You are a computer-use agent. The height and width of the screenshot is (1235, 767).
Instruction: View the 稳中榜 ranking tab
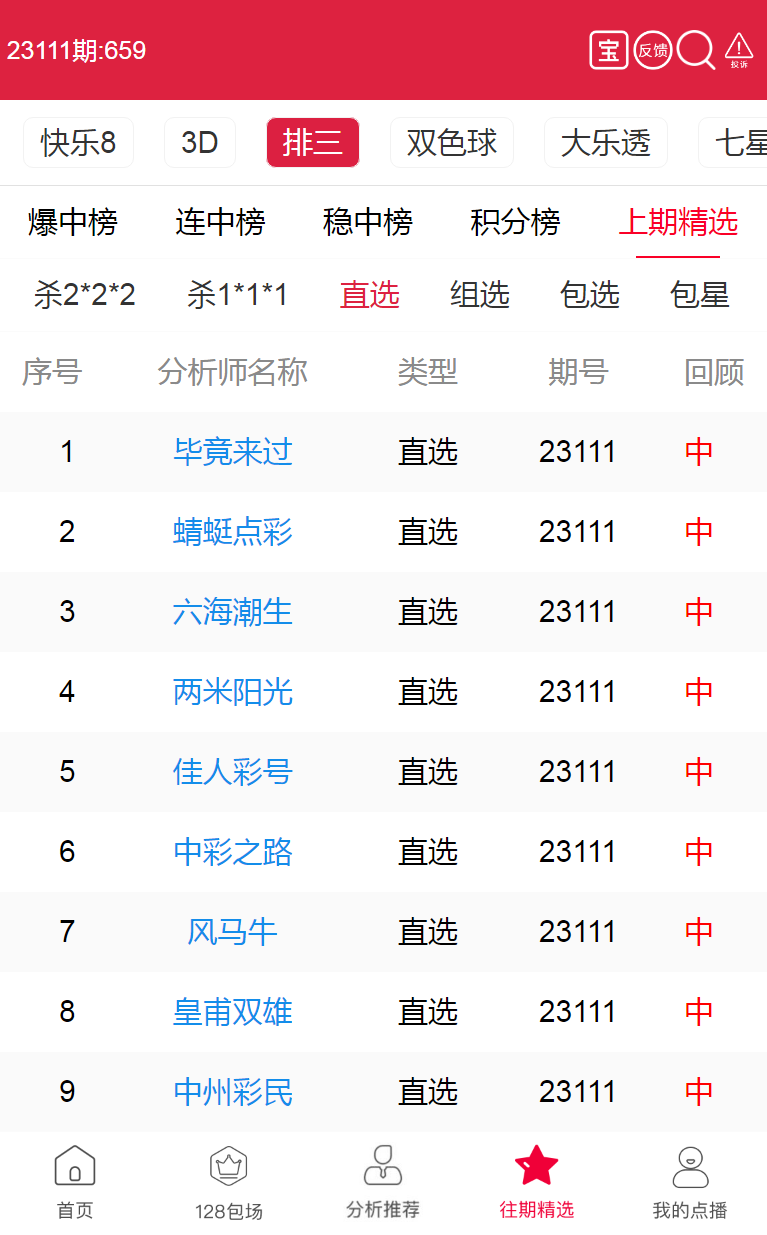[368, 222]
